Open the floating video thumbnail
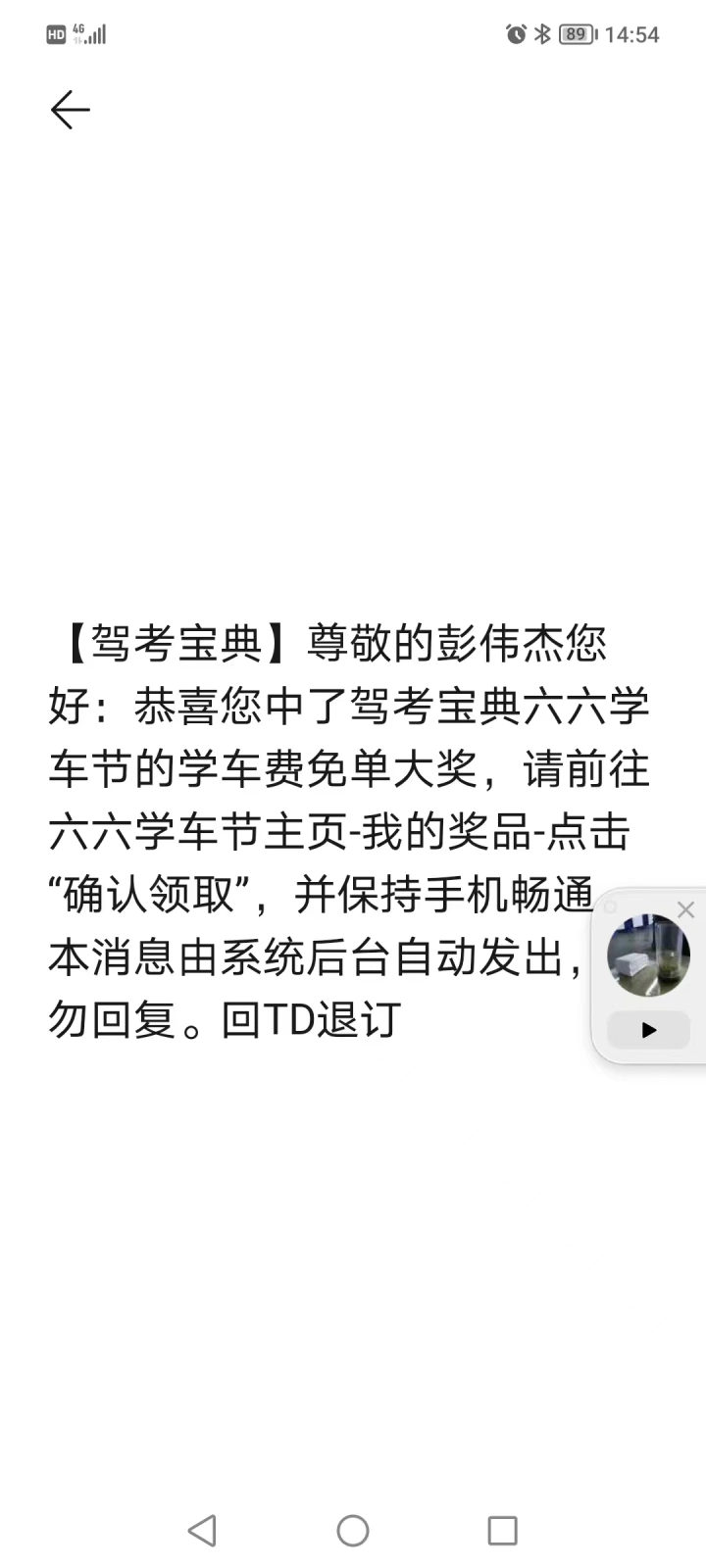This screenshot has width=706, height=1568. coord(648,955)
